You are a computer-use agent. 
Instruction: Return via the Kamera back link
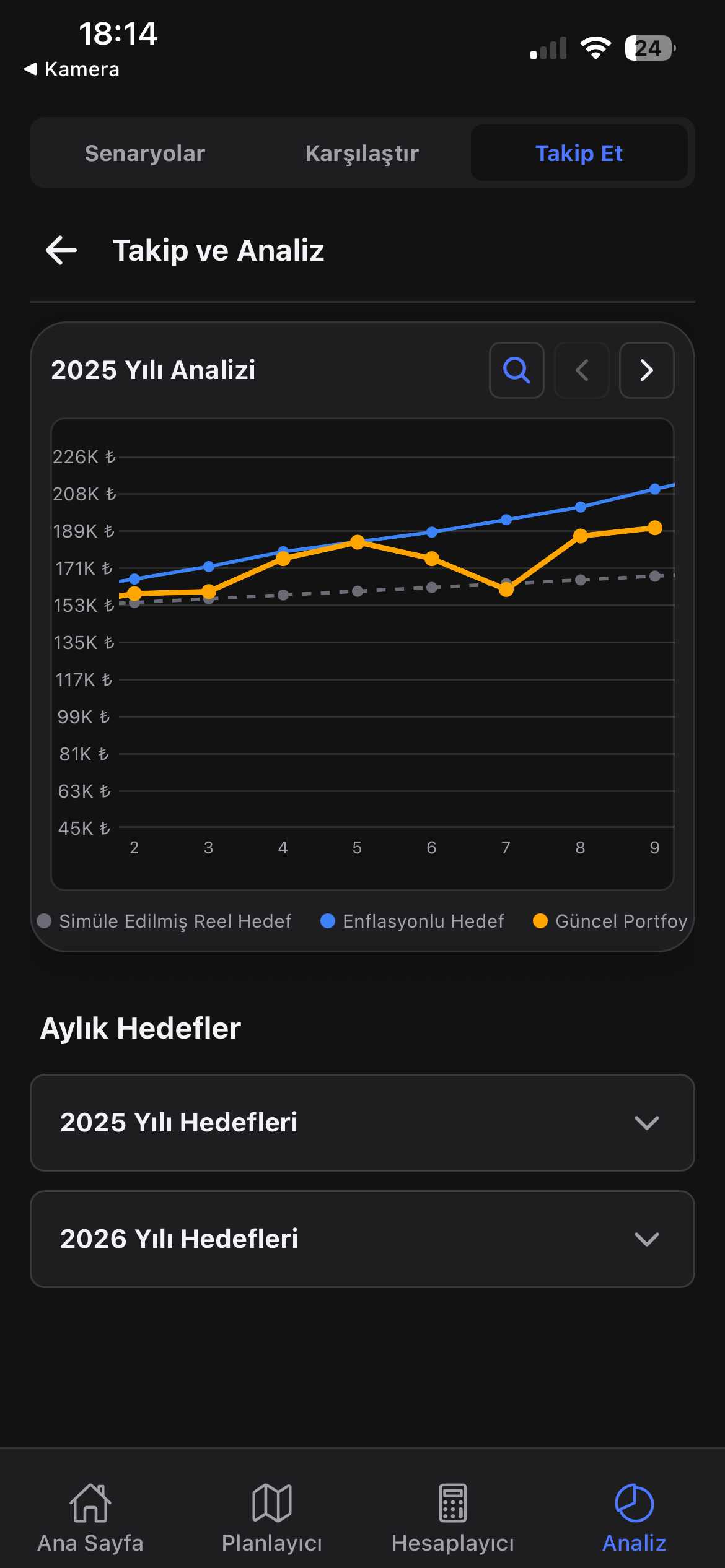[72, 69]
